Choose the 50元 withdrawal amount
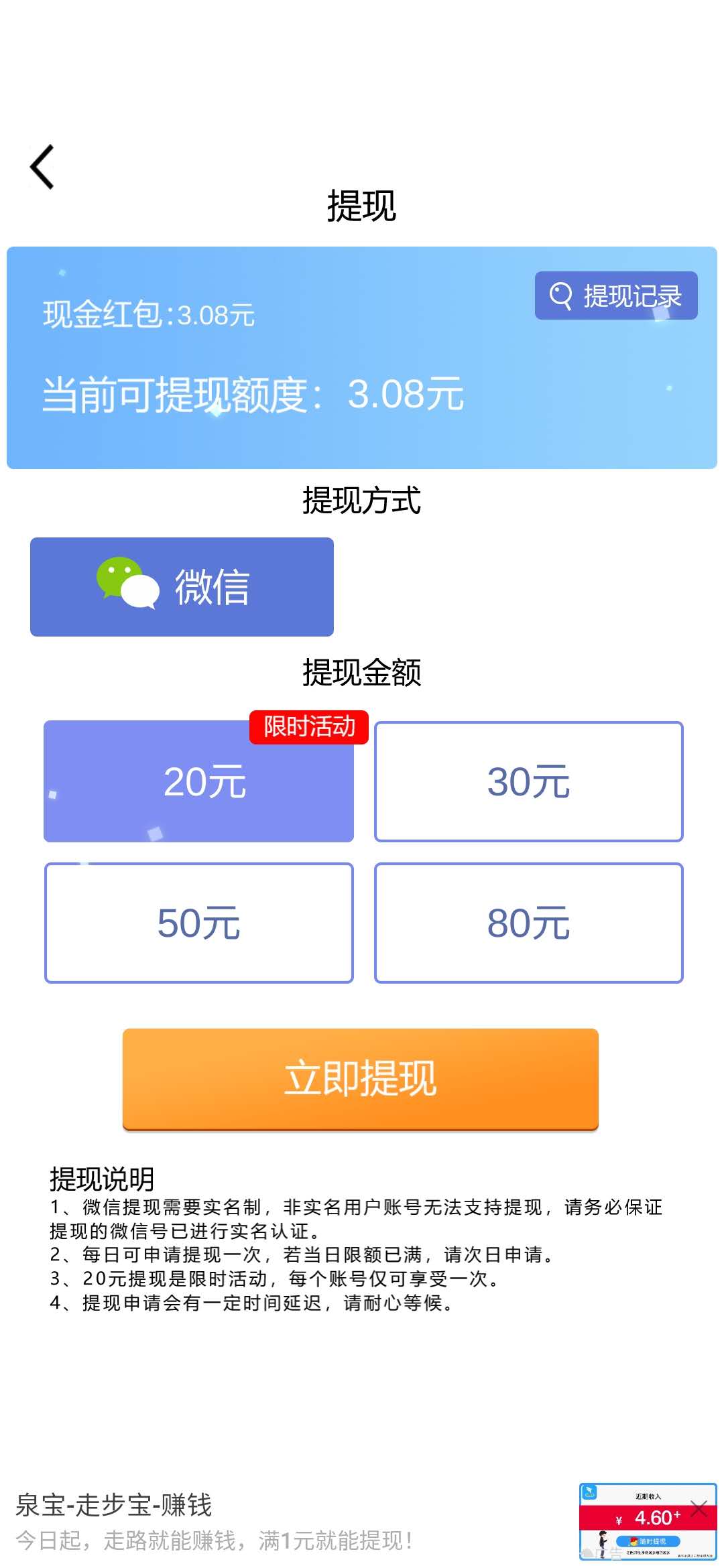Viewport: 724px width, 1568px height. coord(198,923)
